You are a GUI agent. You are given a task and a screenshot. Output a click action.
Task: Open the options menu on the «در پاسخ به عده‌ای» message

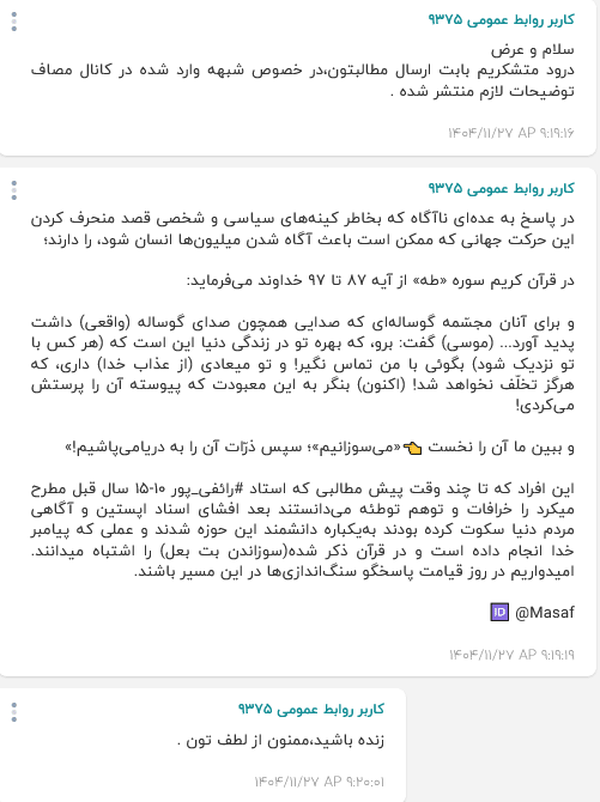(x=14, y=190)
